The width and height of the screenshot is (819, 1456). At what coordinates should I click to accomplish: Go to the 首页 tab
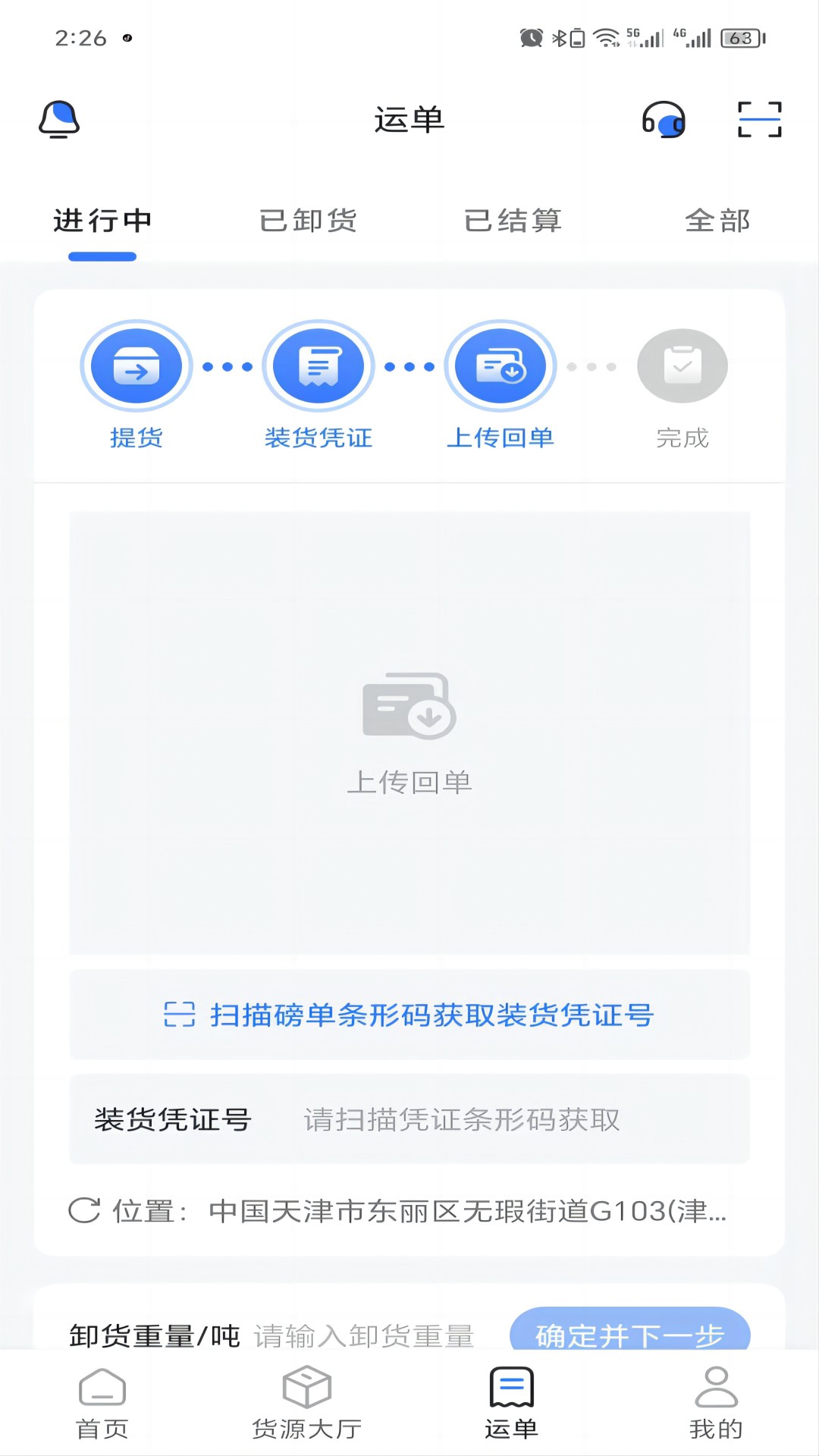102,1403
